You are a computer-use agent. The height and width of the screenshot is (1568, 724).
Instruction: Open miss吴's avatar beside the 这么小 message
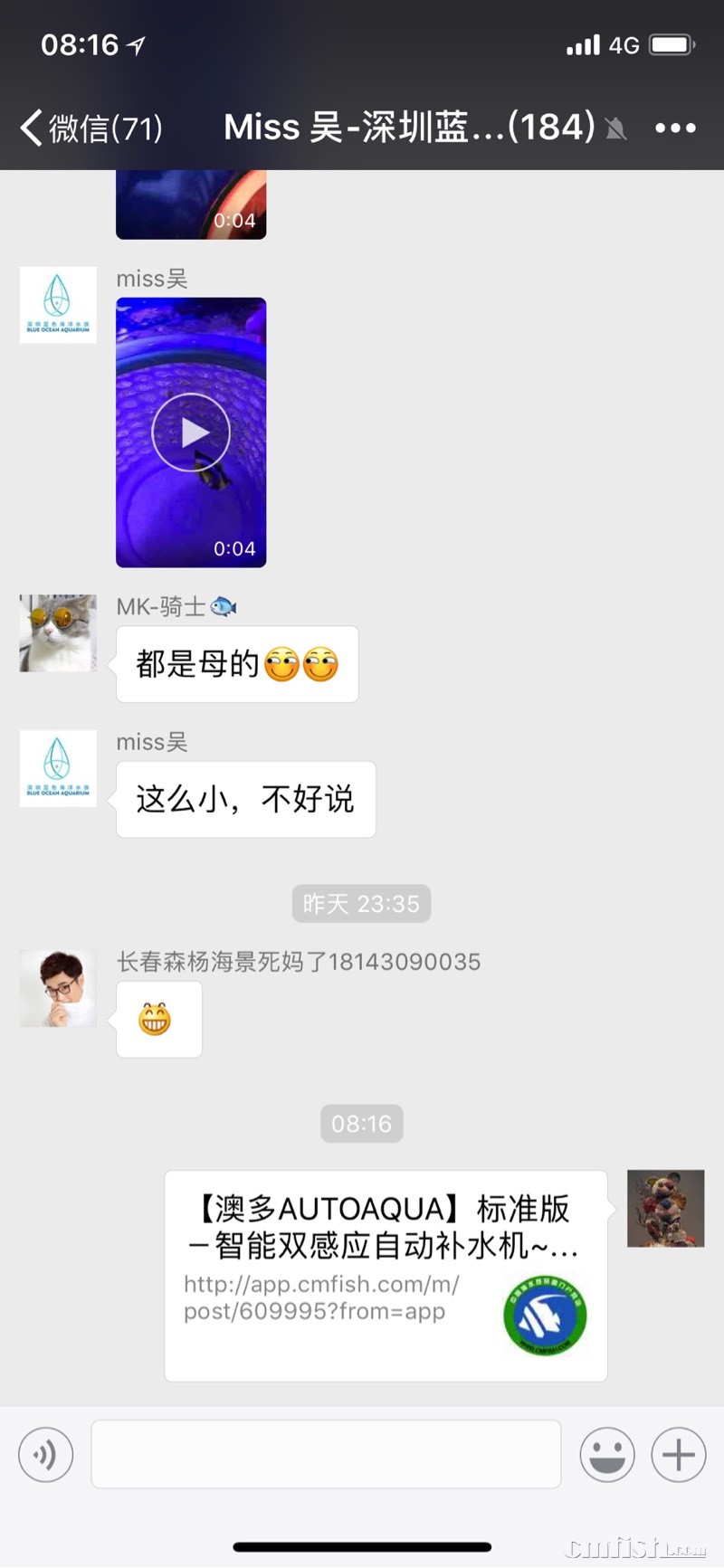[58, 768]
